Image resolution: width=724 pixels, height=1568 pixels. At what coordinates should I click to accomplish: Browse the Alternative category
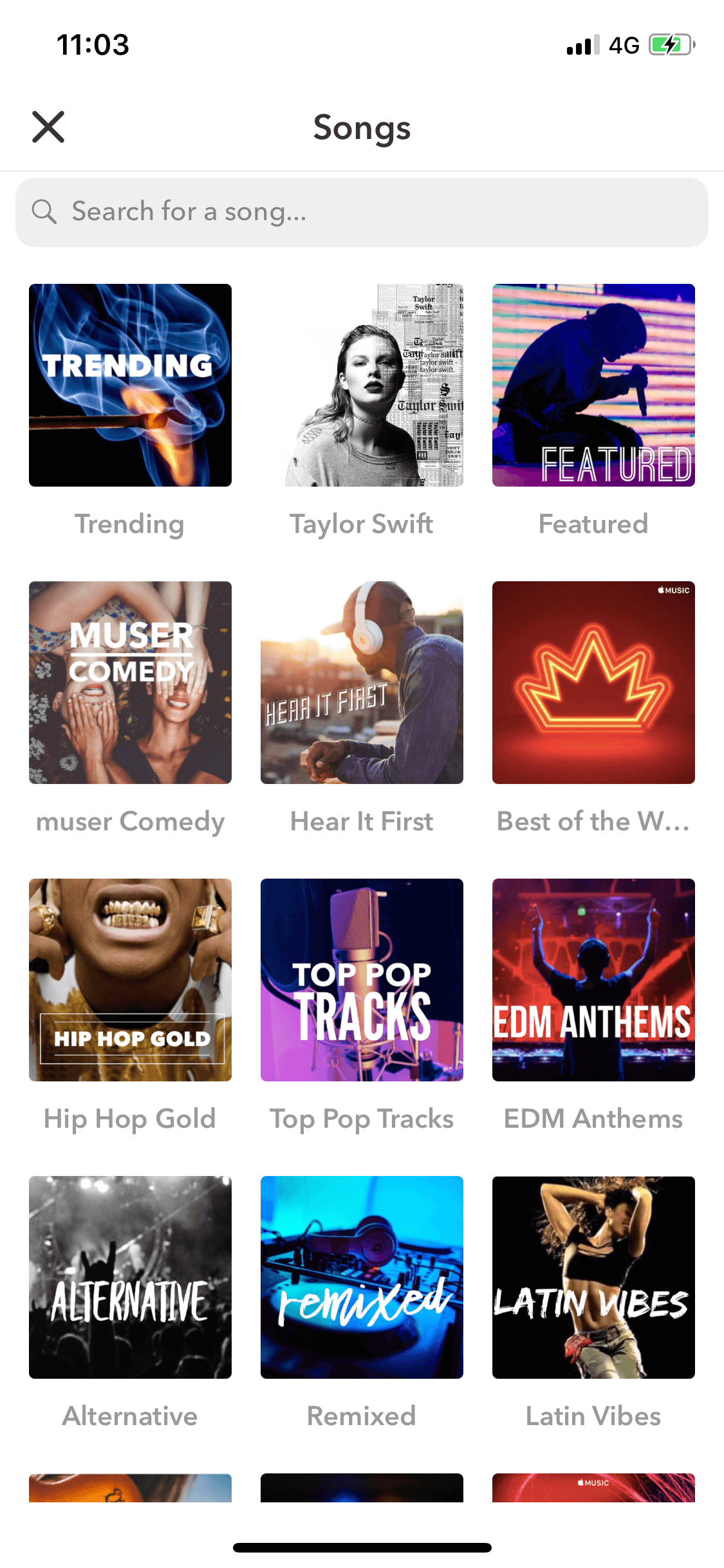(130, 1277)
